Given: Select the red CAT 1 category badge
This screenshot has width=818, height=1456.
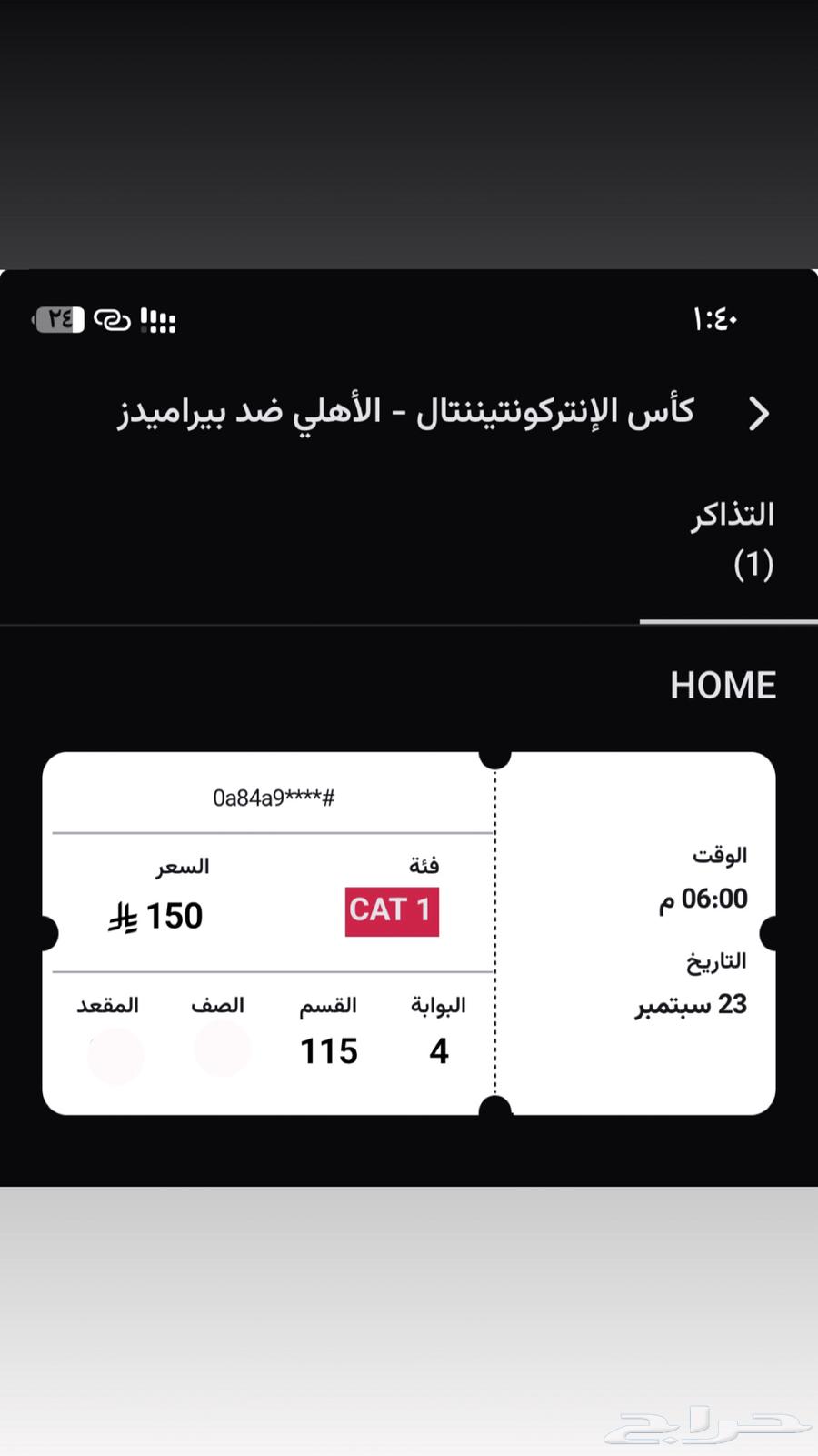Looking at the screenshot, I should click(392, 910).
